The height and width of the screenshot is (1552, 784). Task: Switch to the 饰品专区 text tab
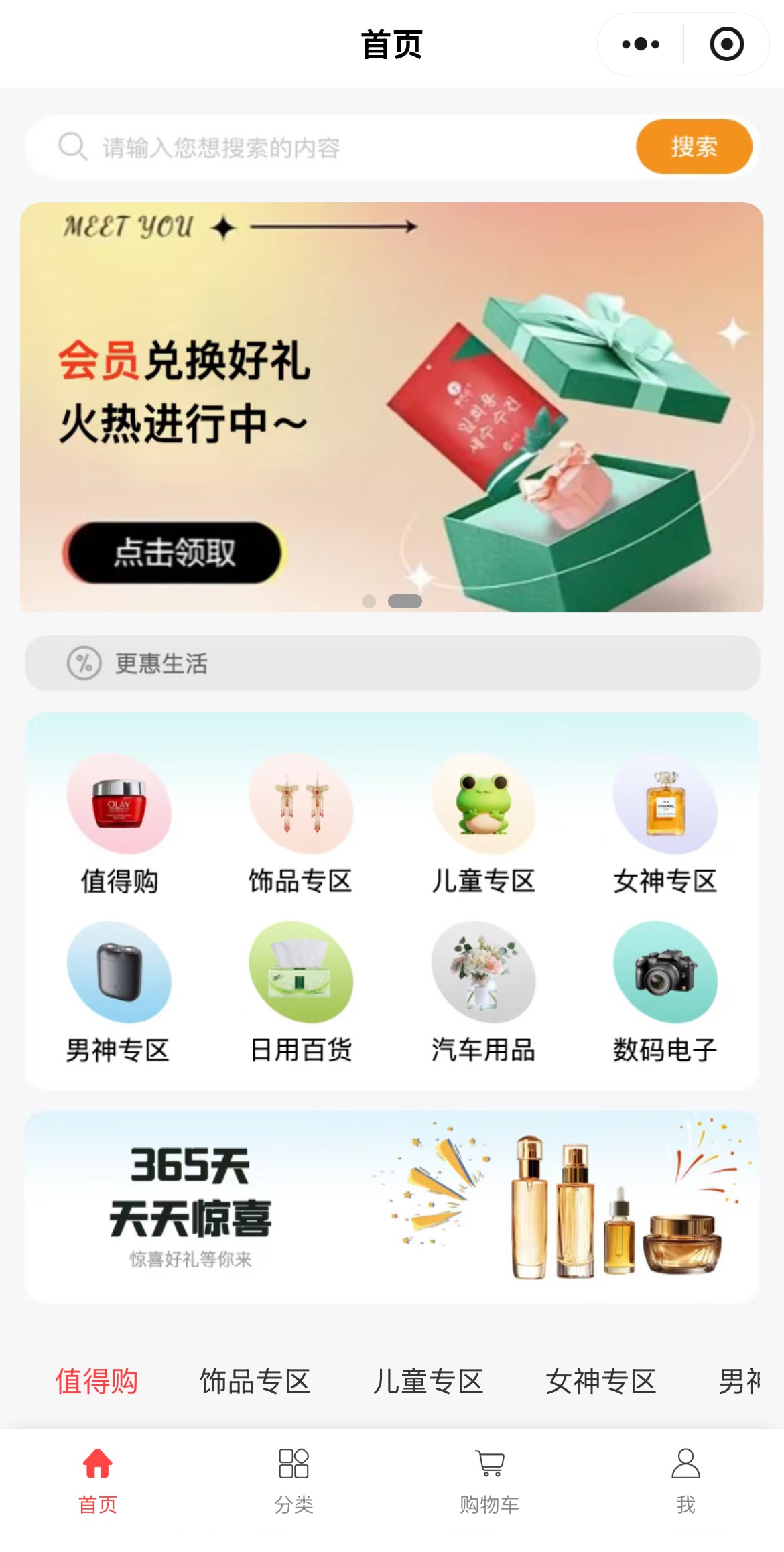point(255,1381)
